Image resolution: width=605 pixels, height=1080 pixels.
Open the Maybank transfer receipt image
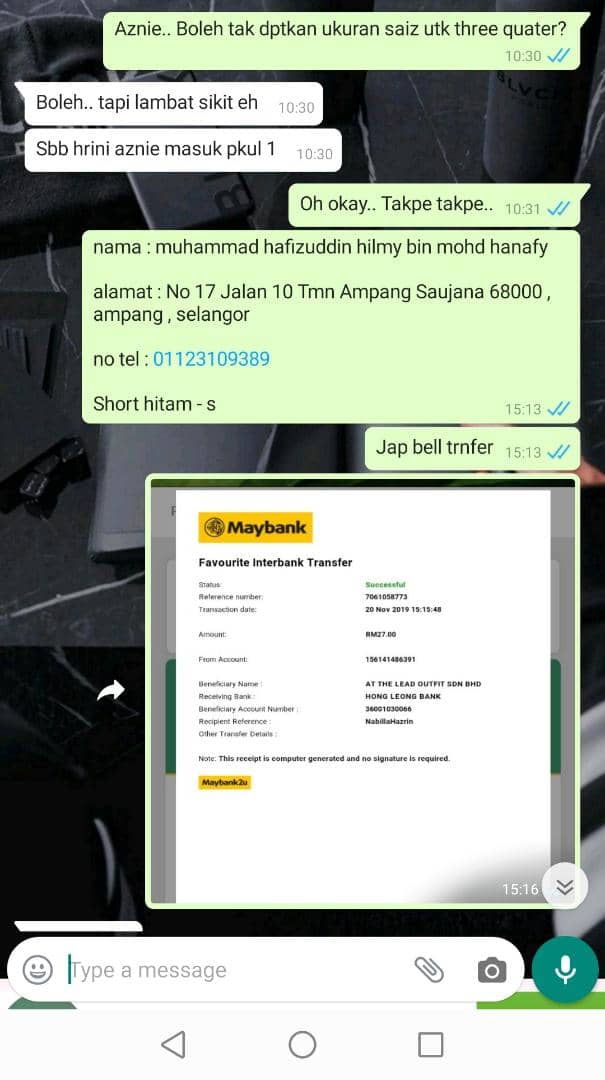click(362, 691)
